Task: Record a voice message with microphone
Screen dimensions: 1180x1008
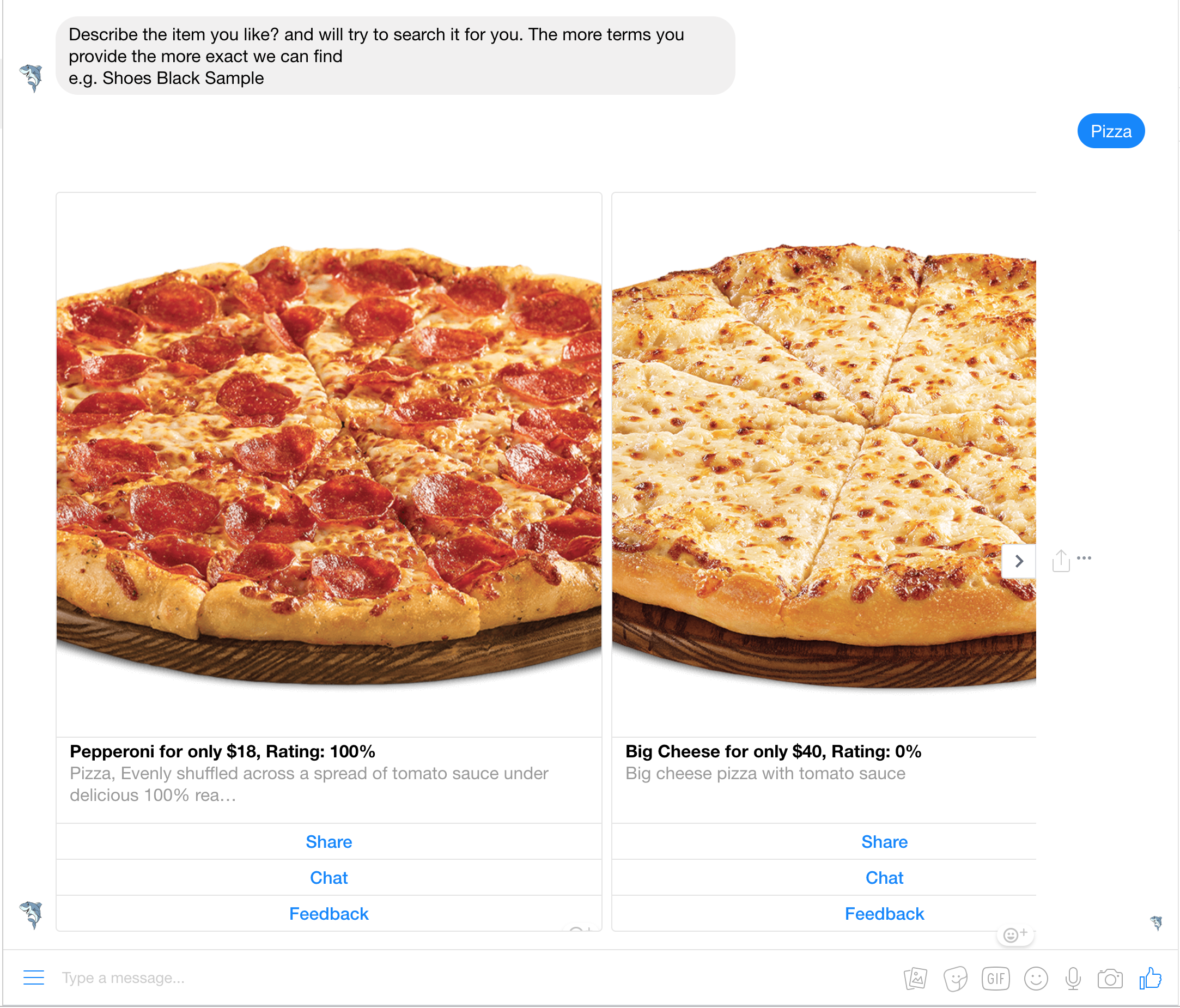Action: click(1073, 979)
